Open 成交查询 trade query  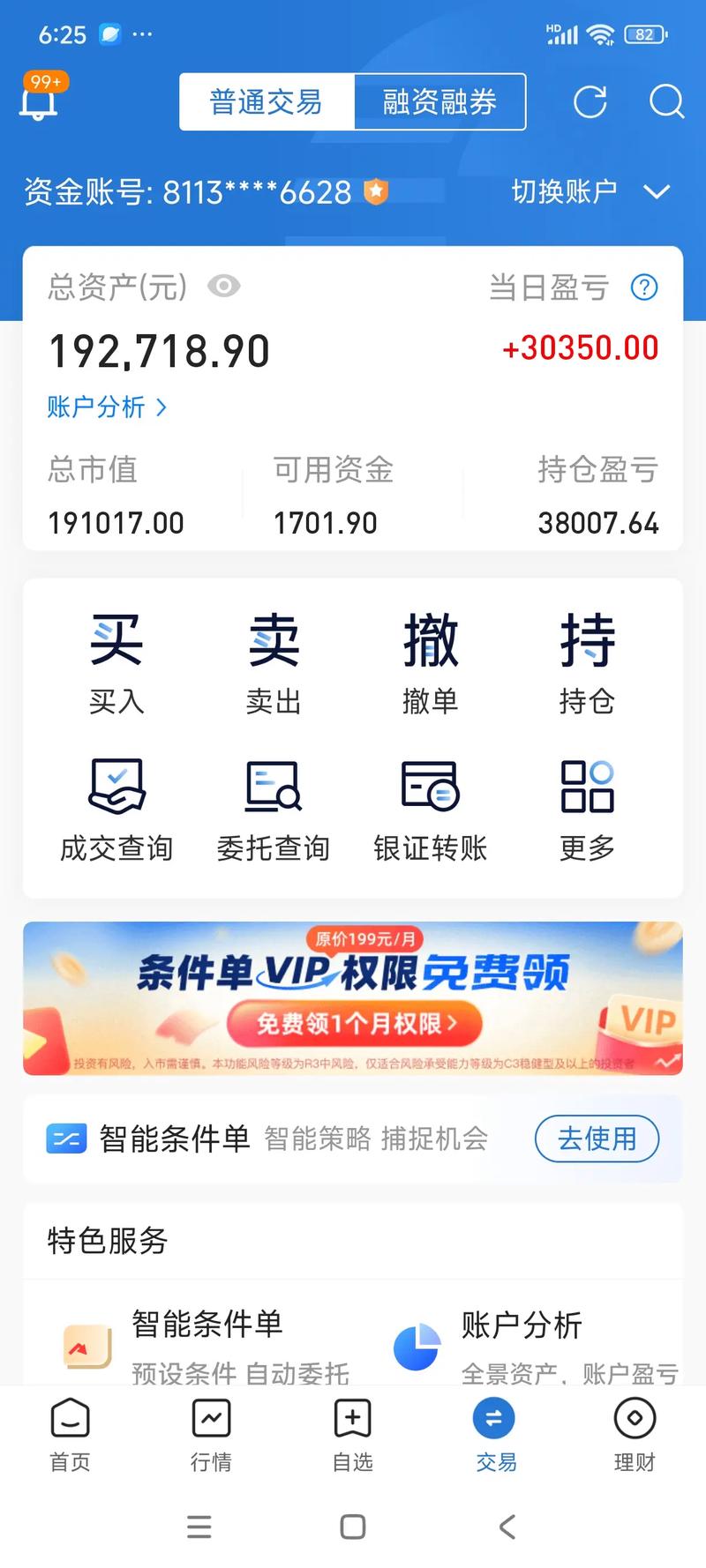116,807
